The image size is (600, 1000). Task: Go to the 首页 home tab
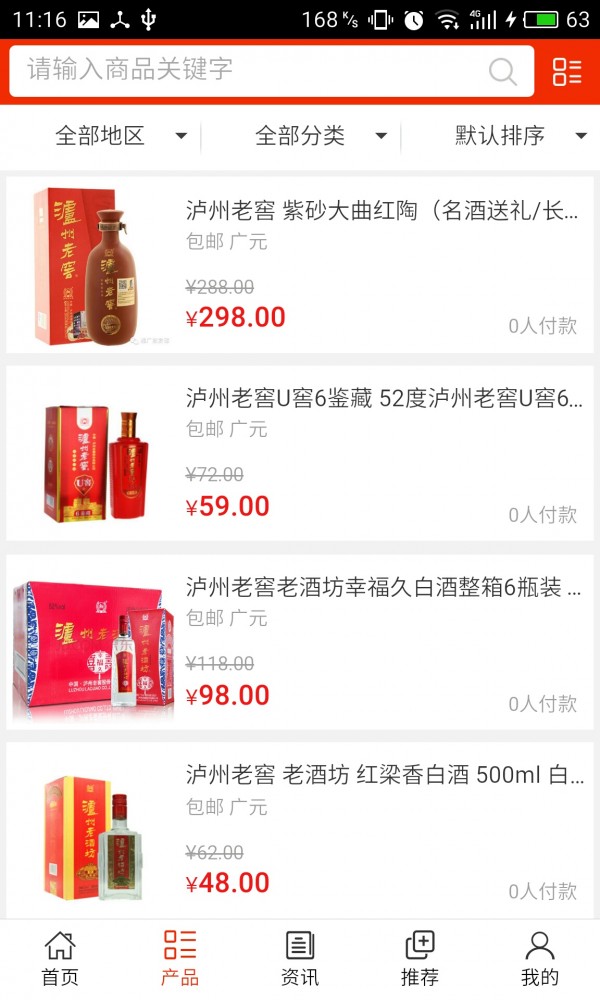[60, 960]
